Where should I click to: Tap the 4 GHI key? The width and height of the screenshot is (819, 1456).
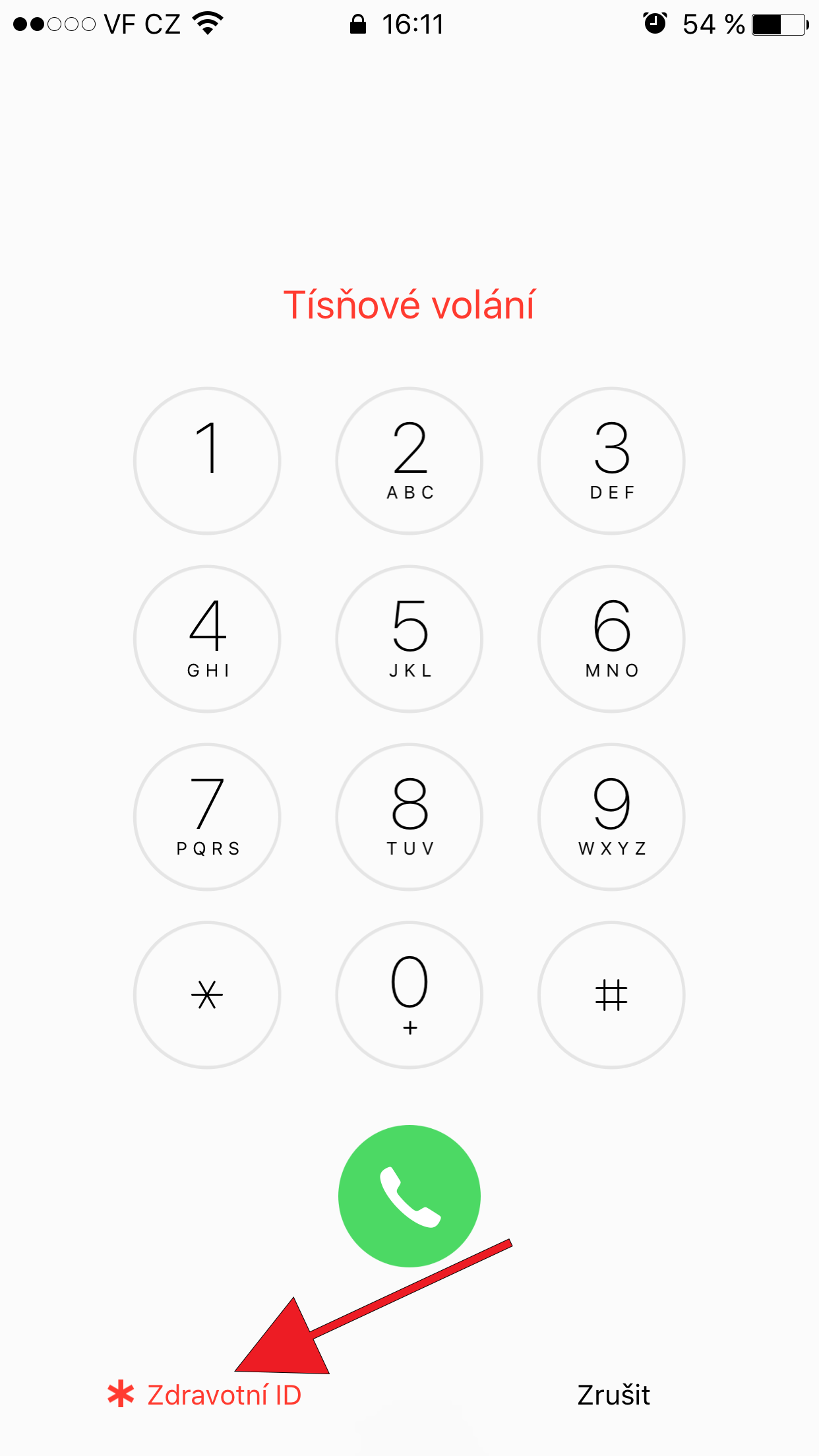pos(207,638)
